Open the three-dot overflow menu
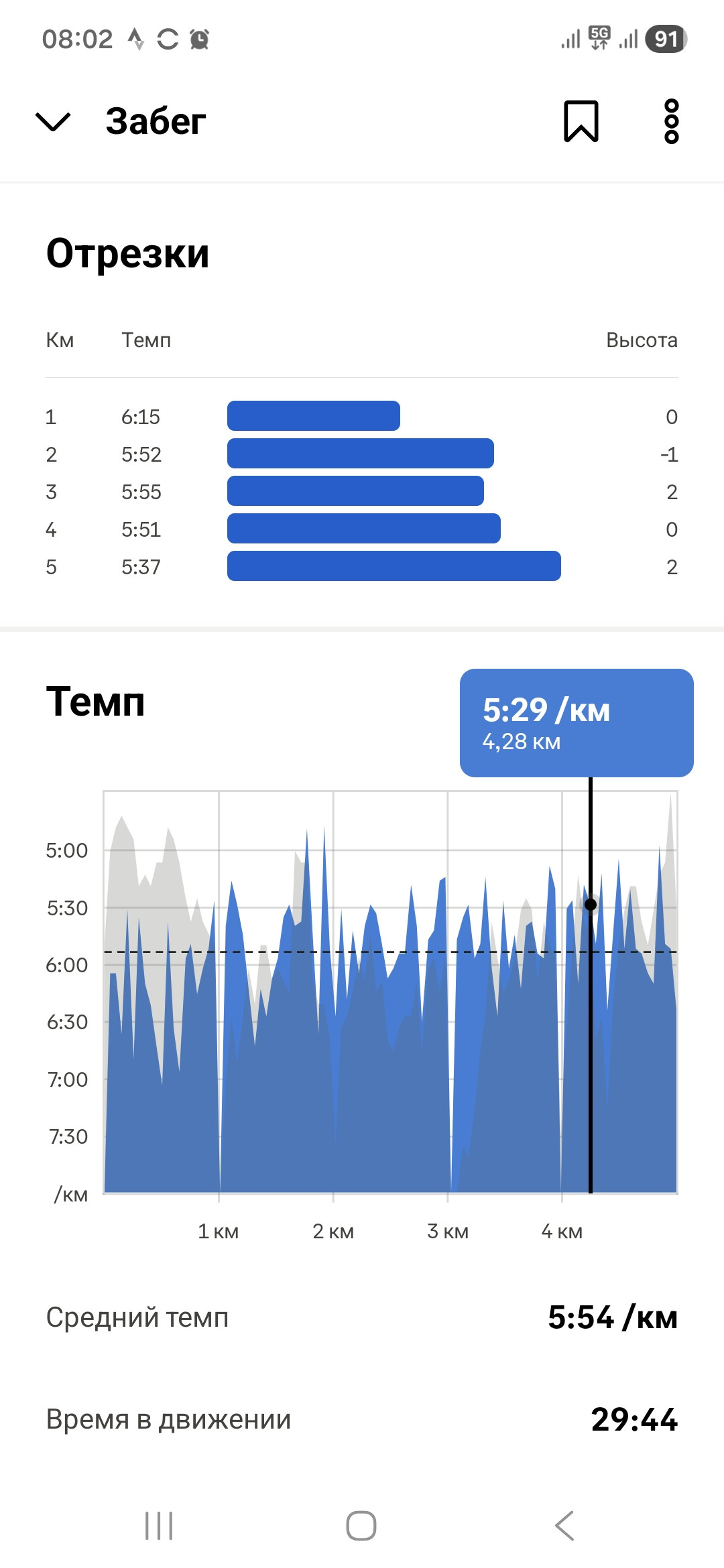Viewport: 724px width, 1568px height. click(x=671, y=121)
